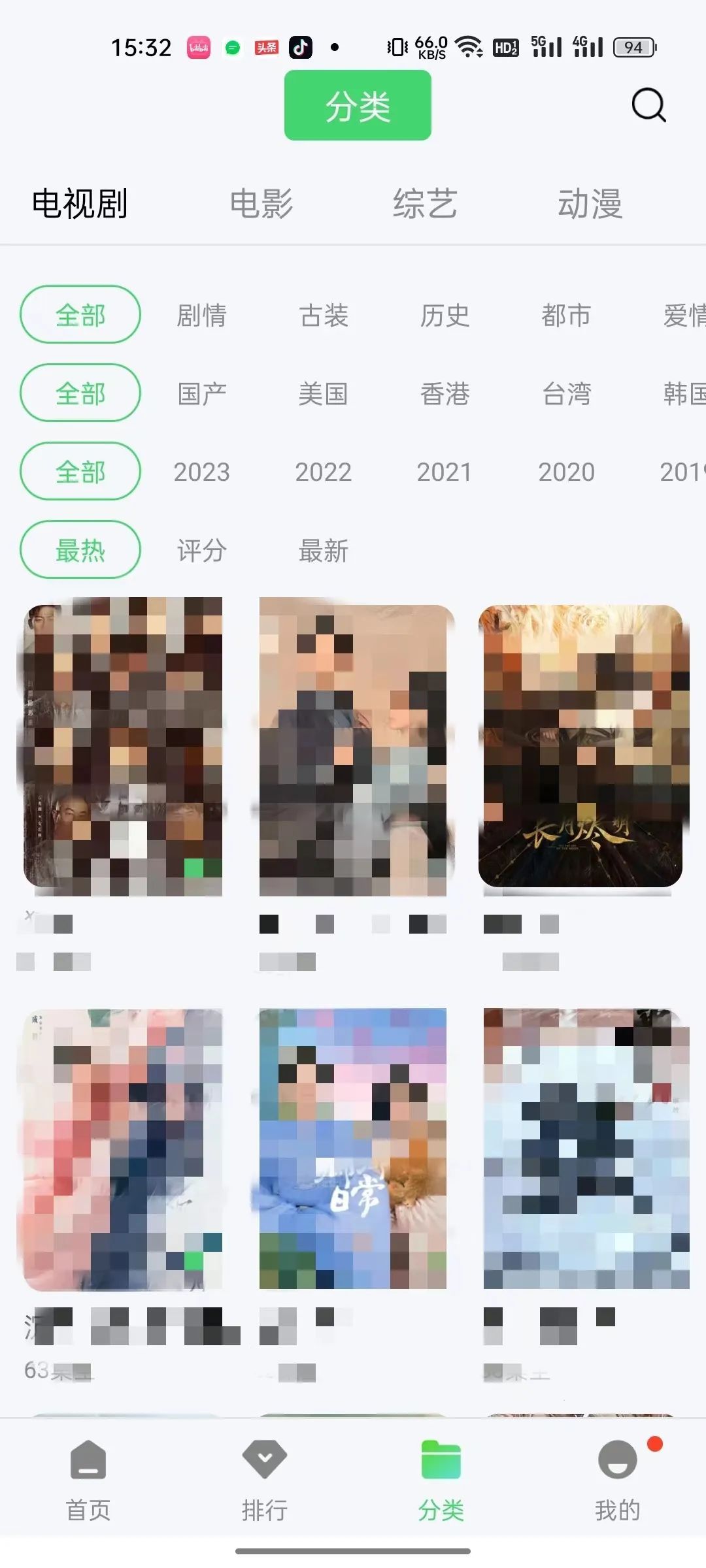This screenshot has width=706, height=1568.
Task: Select the 最热 sort chip
Action: pos(80,549)
